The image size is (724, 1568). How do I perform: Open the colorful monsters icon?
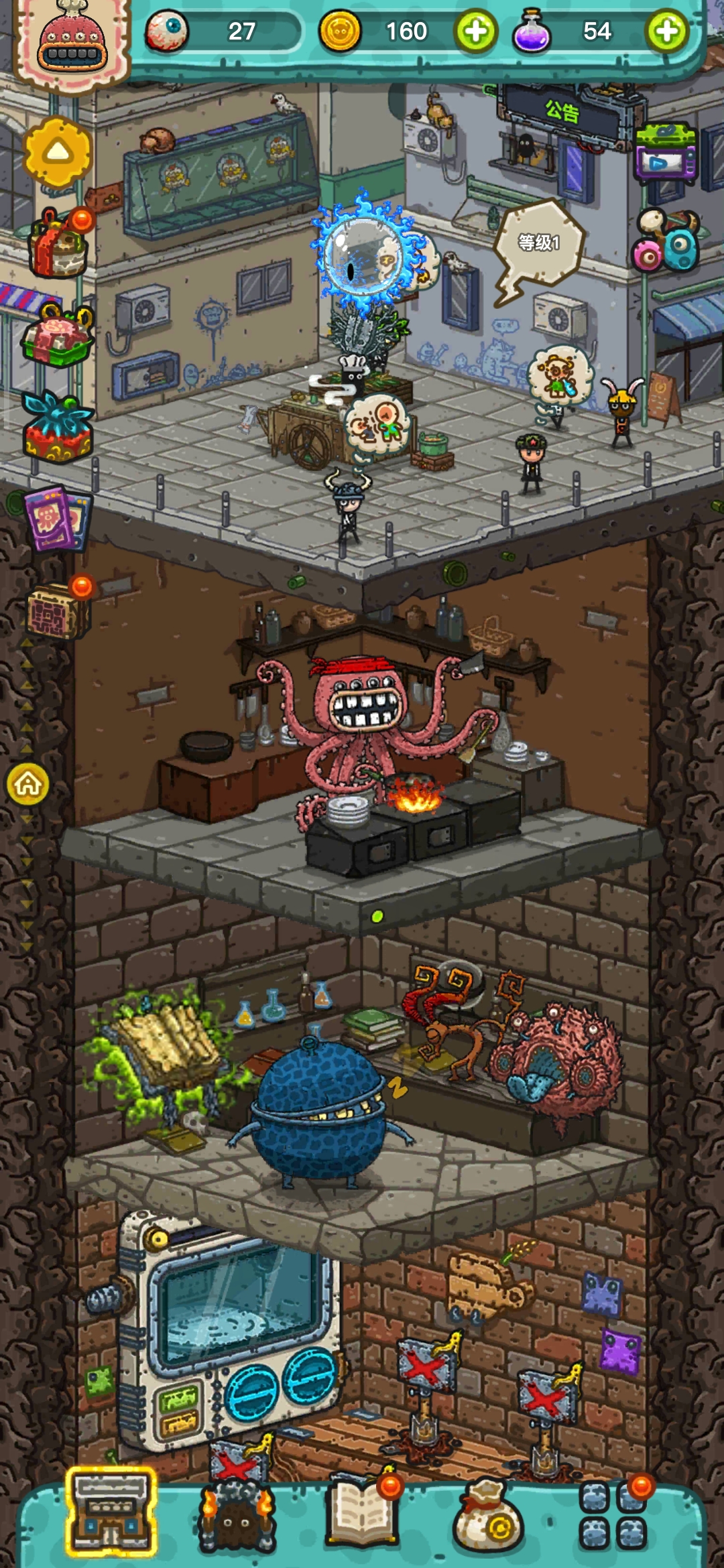[666, 241]
